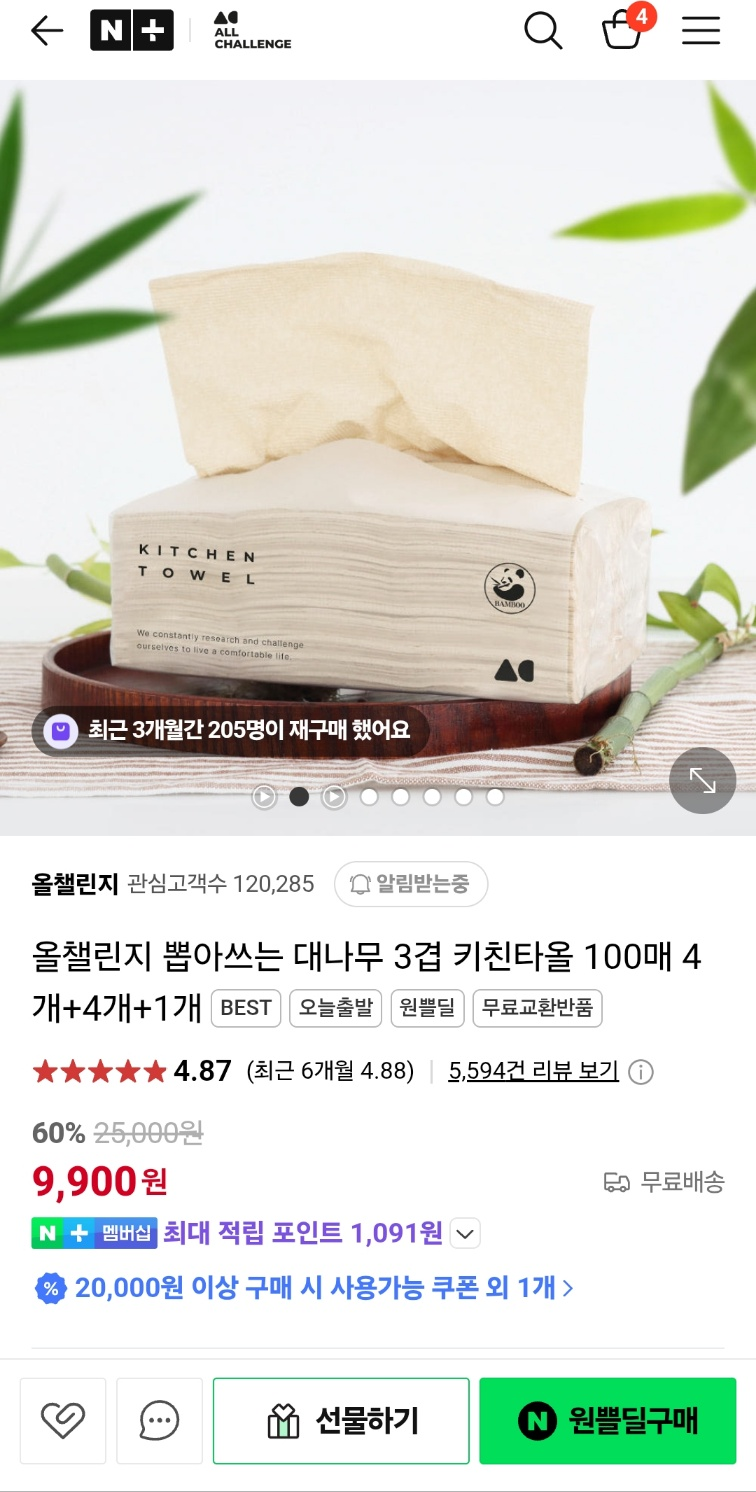Expand 최대 적립 포인트 details

pyautogui.click(x=465, y=1234)
